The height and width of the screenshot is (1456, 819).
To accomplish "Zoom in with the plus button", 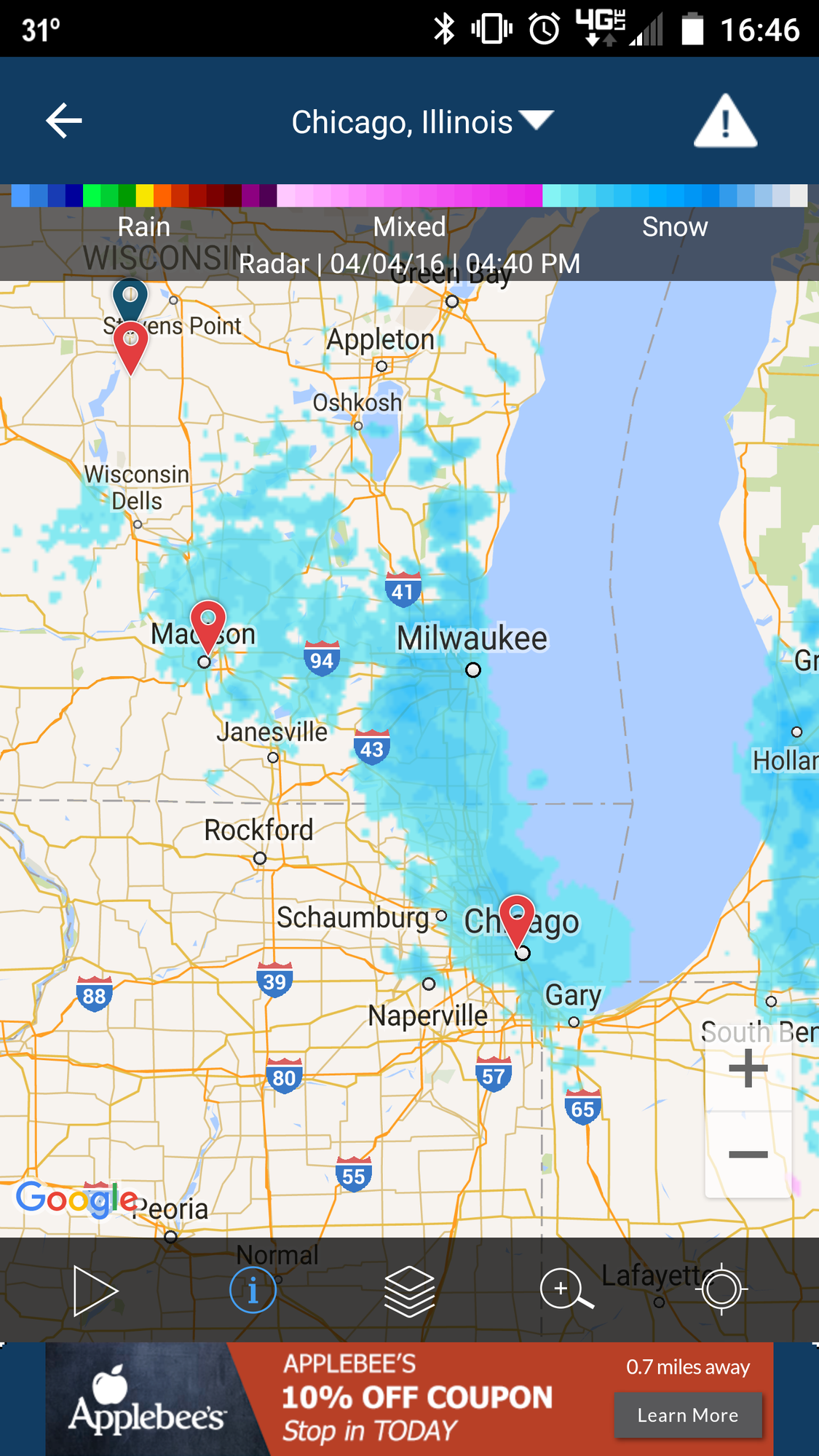I will [x=748, y=1068].
